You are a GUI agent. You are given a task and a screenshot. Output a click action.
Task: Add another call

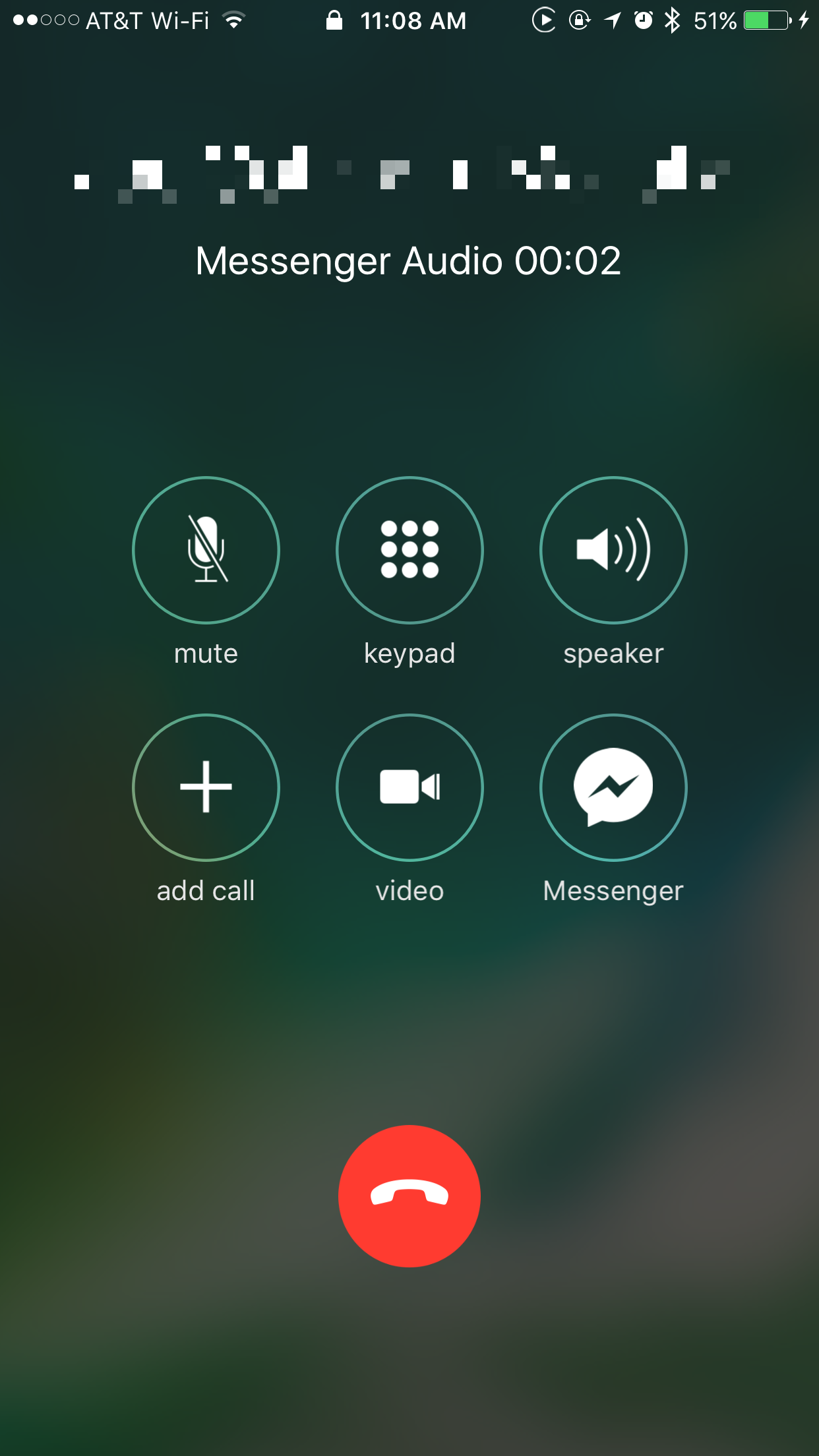[205, 787]
